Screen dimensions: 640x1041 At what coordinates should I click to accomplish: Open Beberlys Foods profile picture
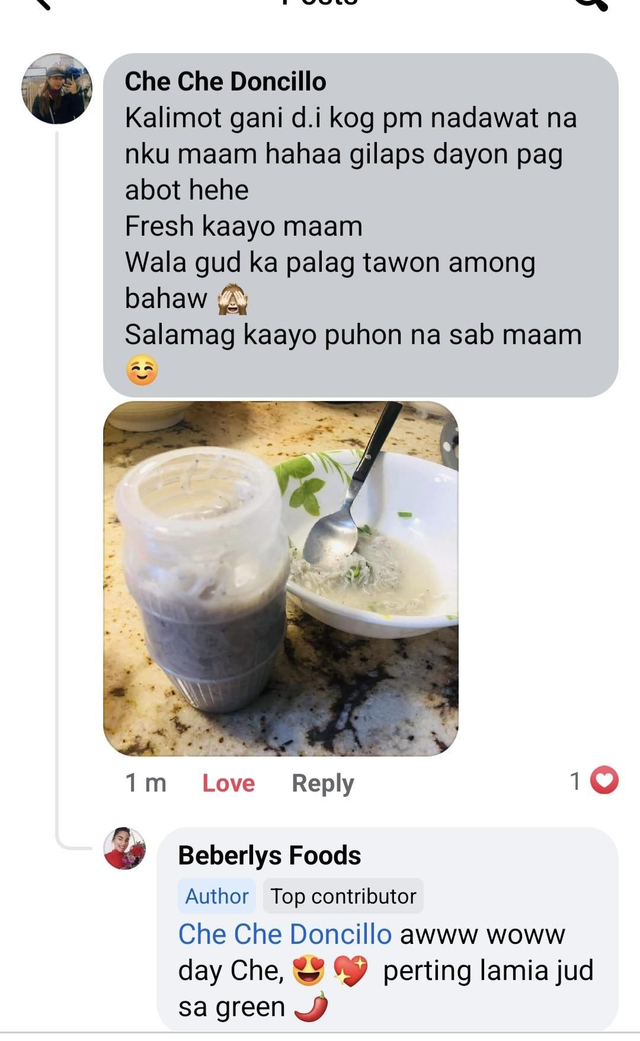coord(125,848)
